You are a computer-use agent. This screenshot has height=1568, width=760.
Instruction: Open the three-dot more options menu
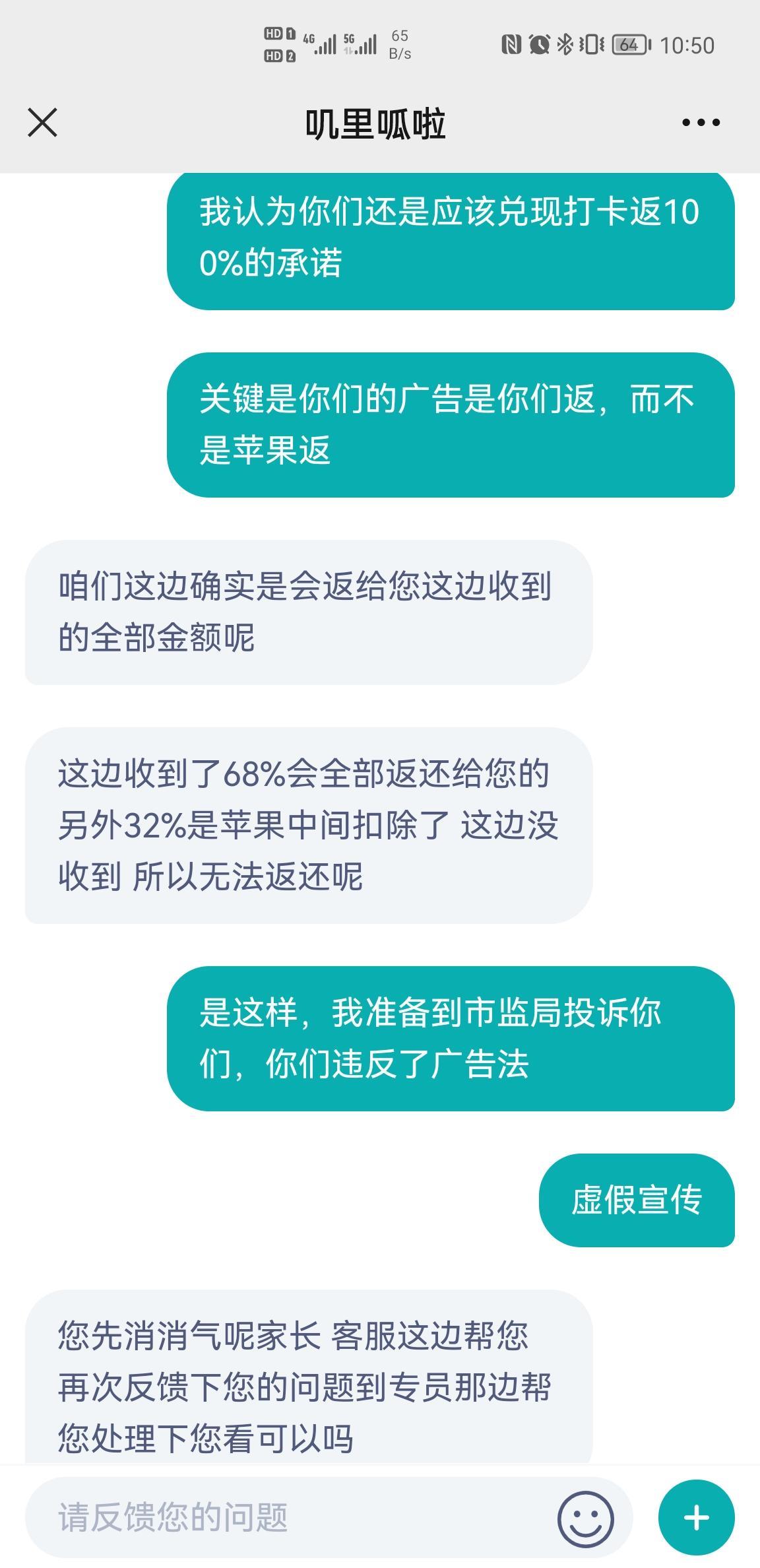700,123
